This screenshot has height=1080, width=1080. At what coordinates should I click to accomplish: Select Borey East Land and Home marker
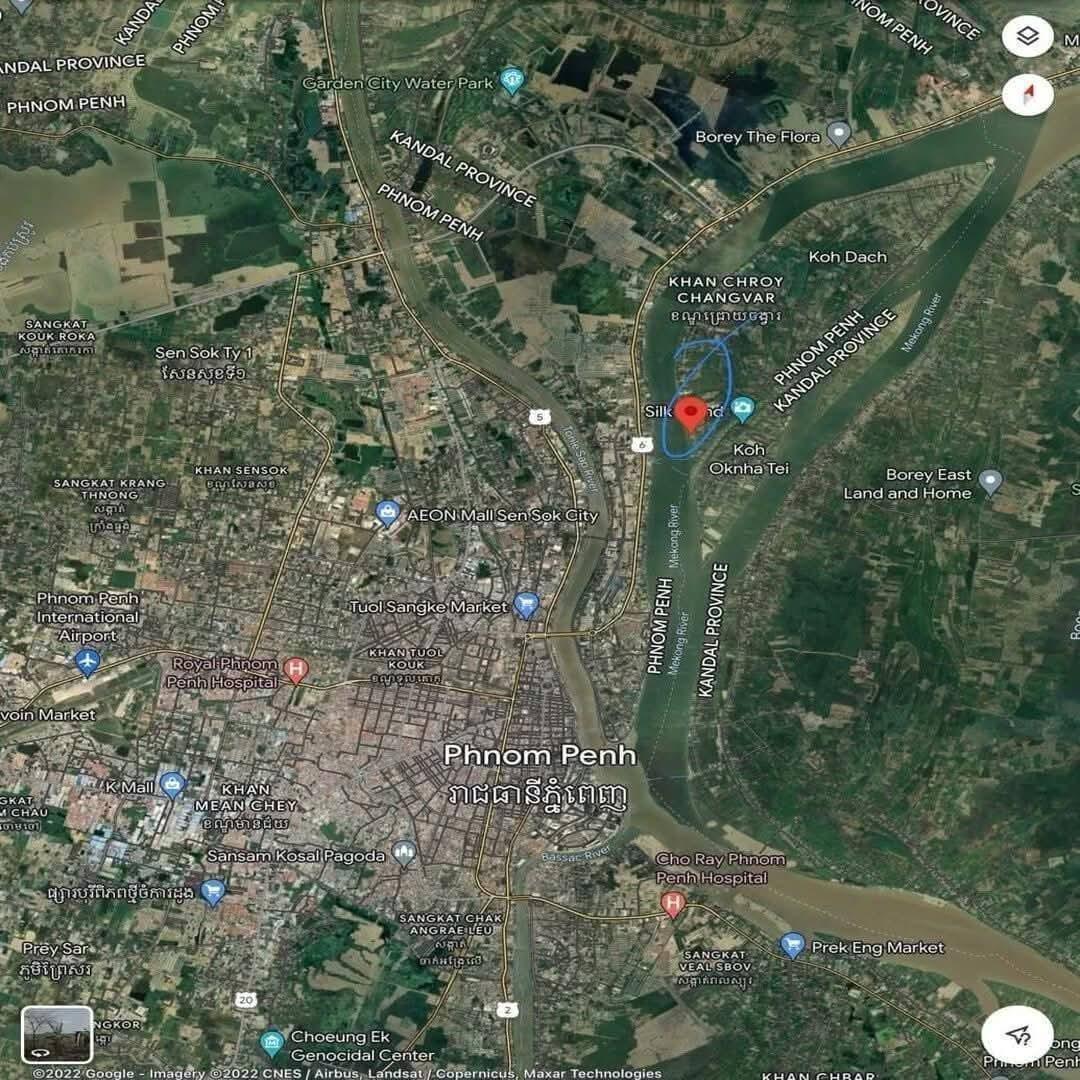click(990, 483)
